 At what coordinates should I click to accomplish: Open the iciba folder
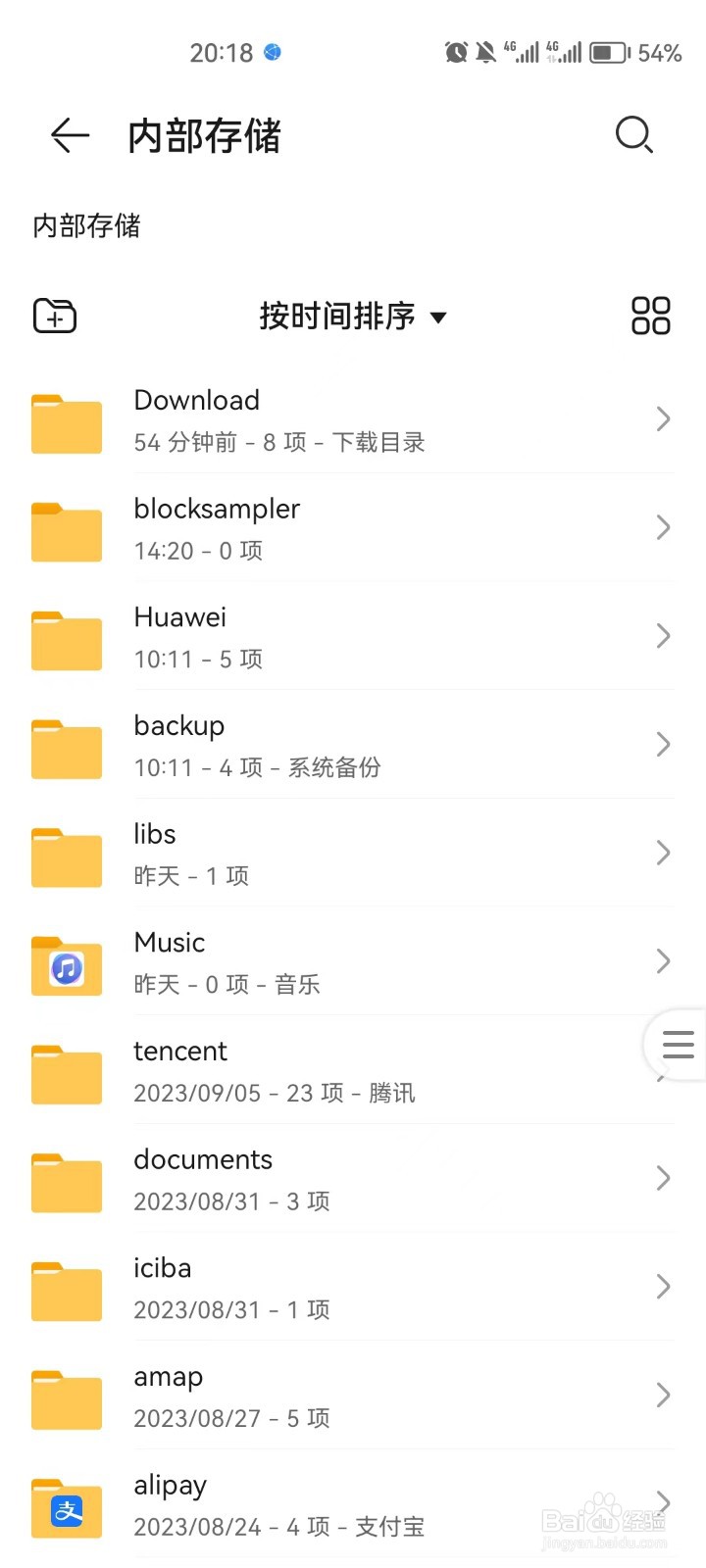coord(353,1288)
